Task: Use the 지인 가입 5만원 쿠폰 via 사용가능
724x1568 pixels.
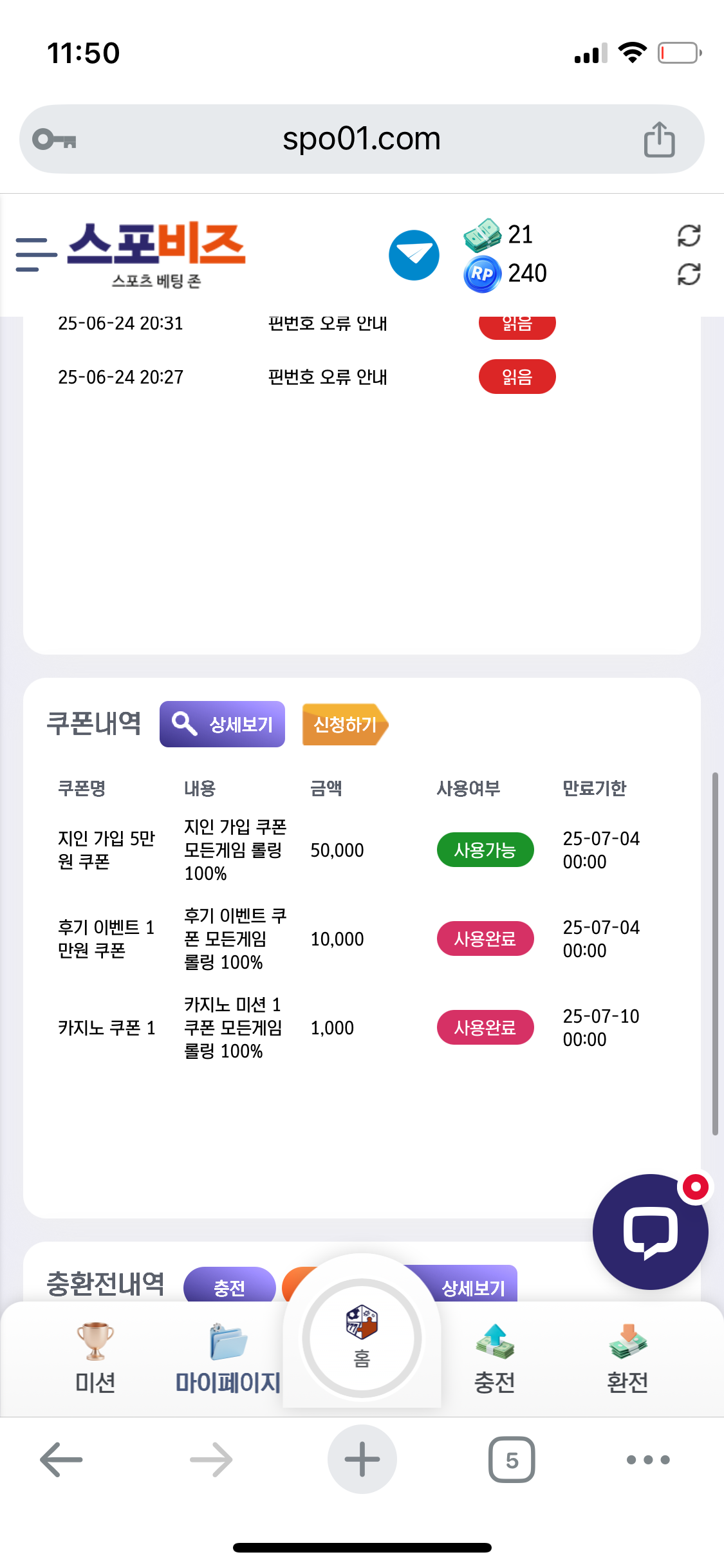Action: [x=485, y=850]
